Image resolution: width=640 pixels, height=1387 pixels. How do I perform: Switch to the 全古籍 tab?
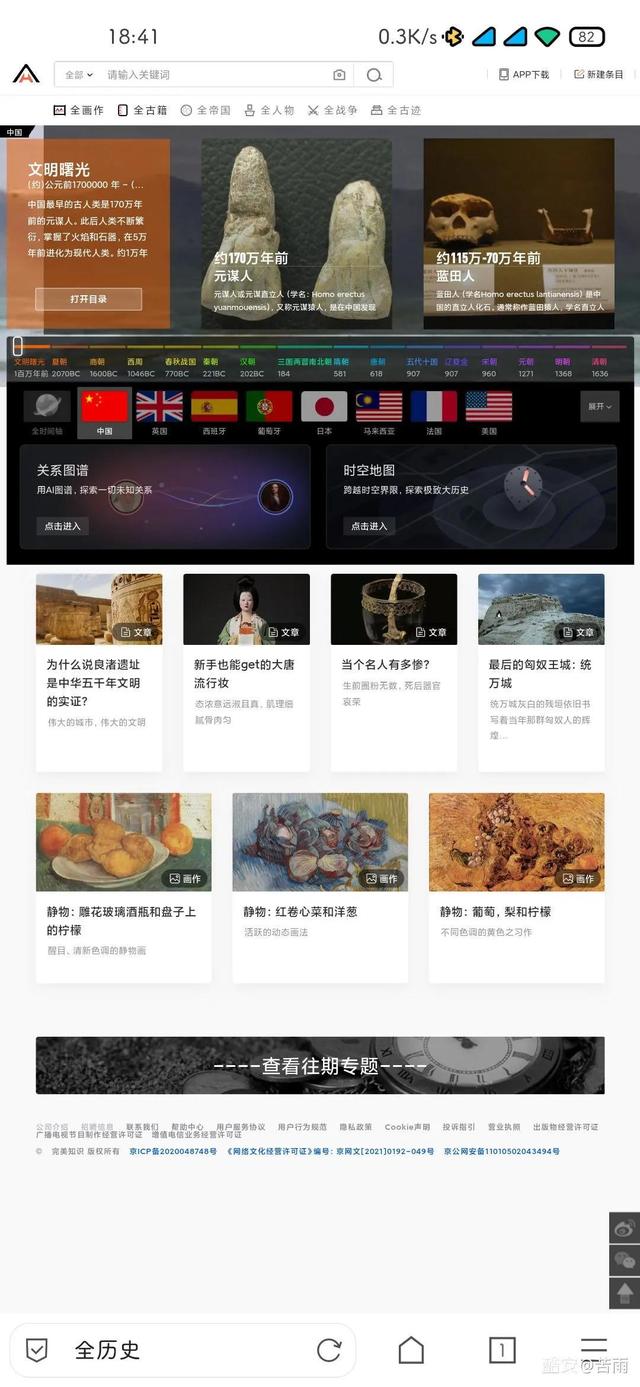[x=143, y=110]
